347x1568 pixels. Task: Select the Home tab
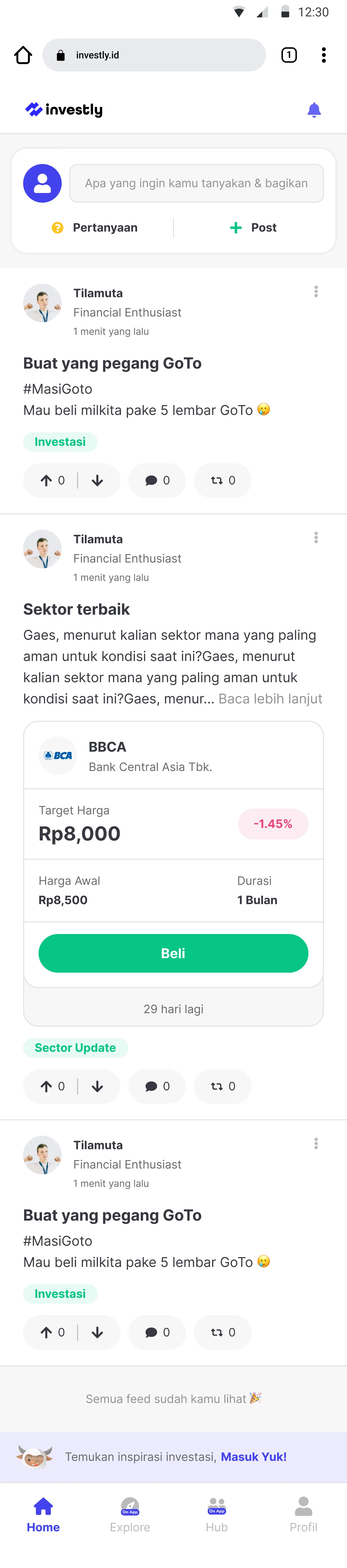(43, 1514)
